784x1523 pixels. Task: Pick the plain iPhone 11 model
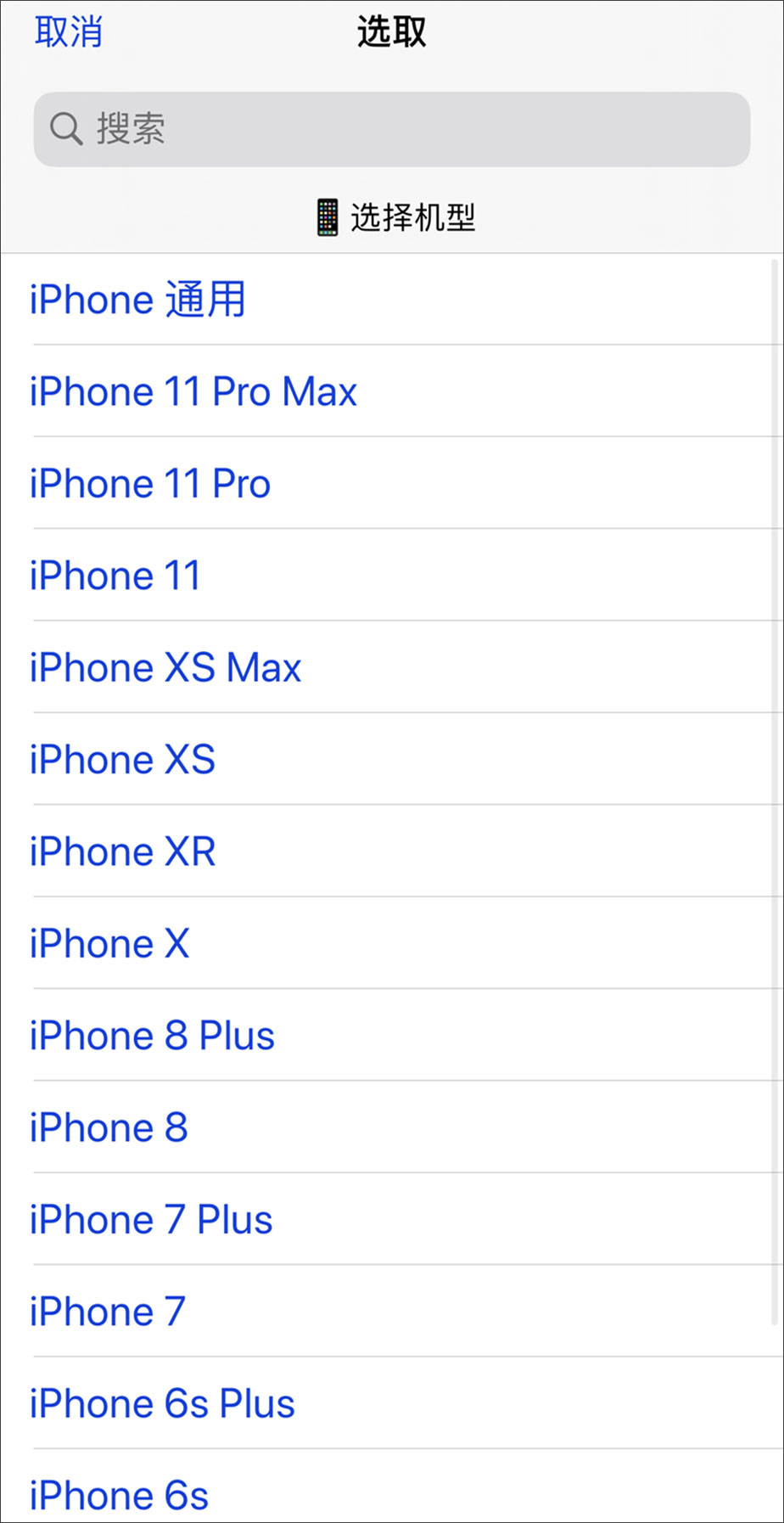point(115,576)
